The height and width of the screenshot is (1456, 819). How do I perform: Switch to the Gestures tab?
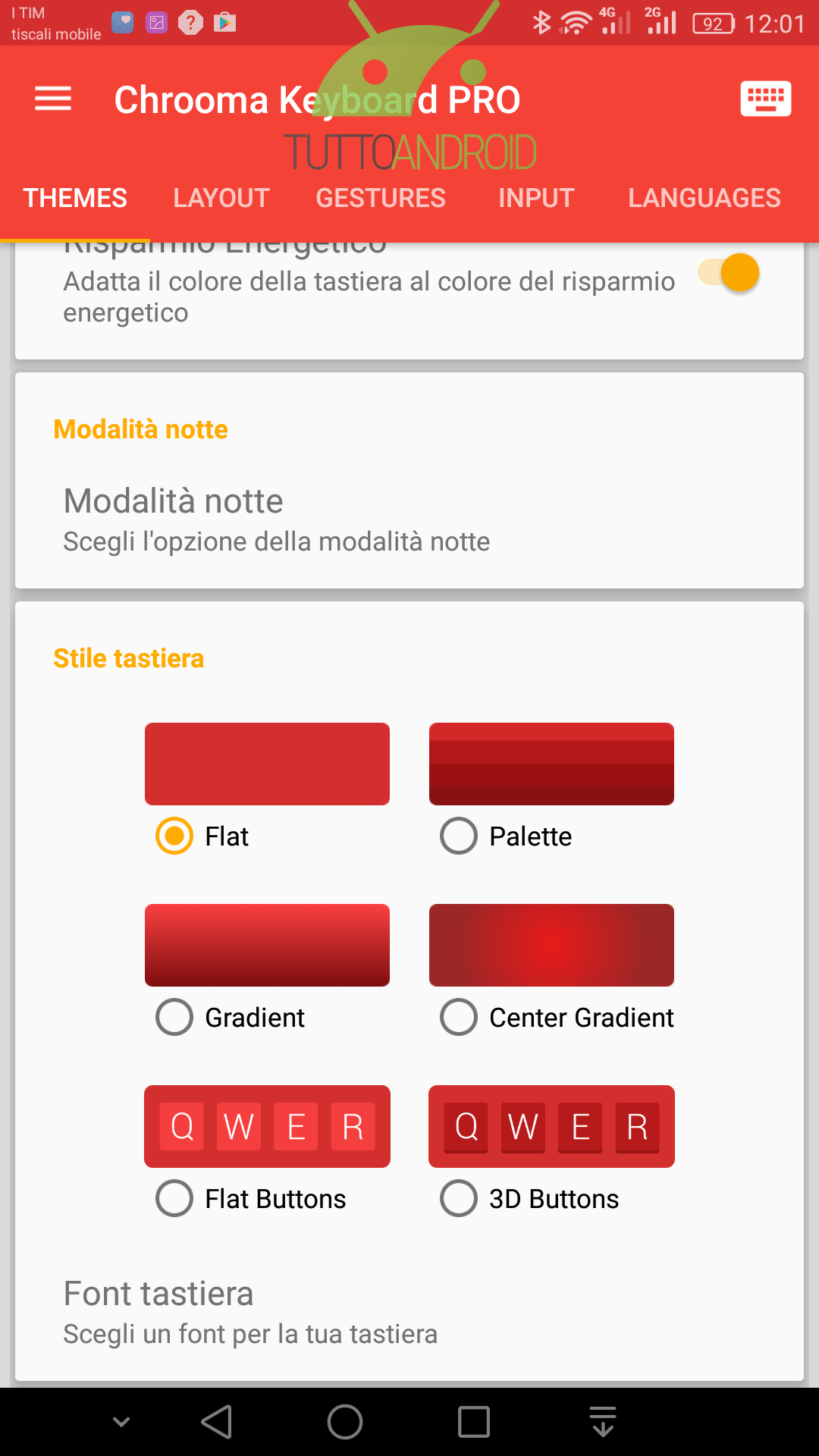[381, 198]
